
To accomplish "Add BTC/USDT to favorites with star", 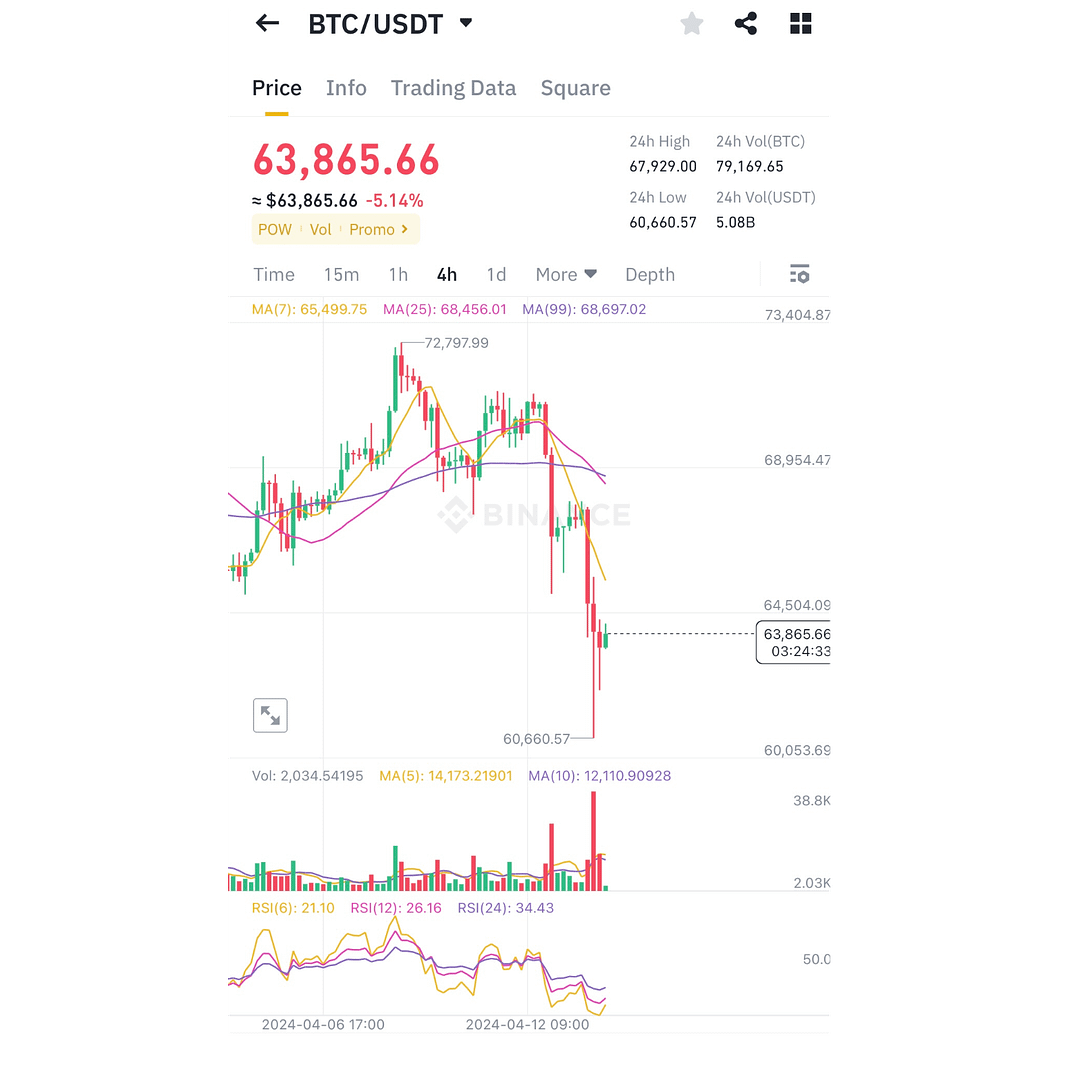I will click(692, 24).
